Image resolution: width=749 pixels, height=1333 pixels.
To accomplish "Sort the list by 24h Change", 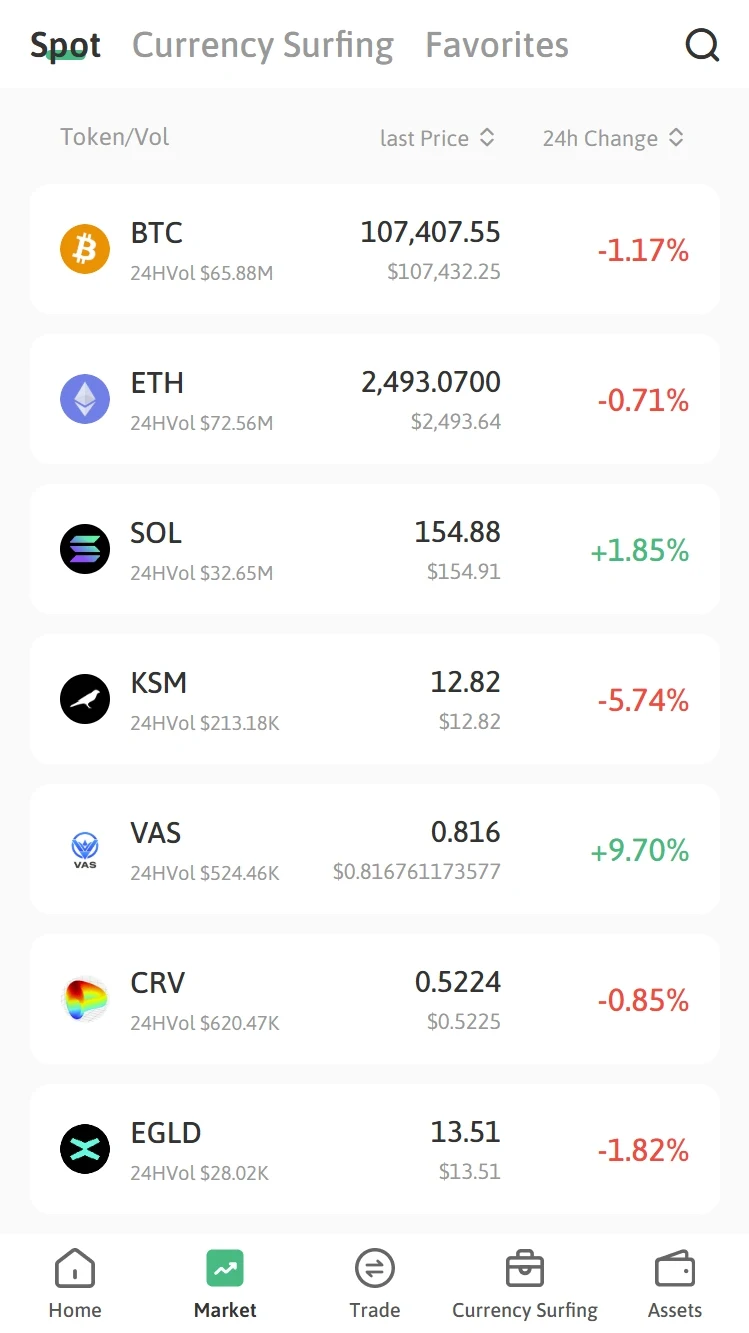I will point(613,138).
